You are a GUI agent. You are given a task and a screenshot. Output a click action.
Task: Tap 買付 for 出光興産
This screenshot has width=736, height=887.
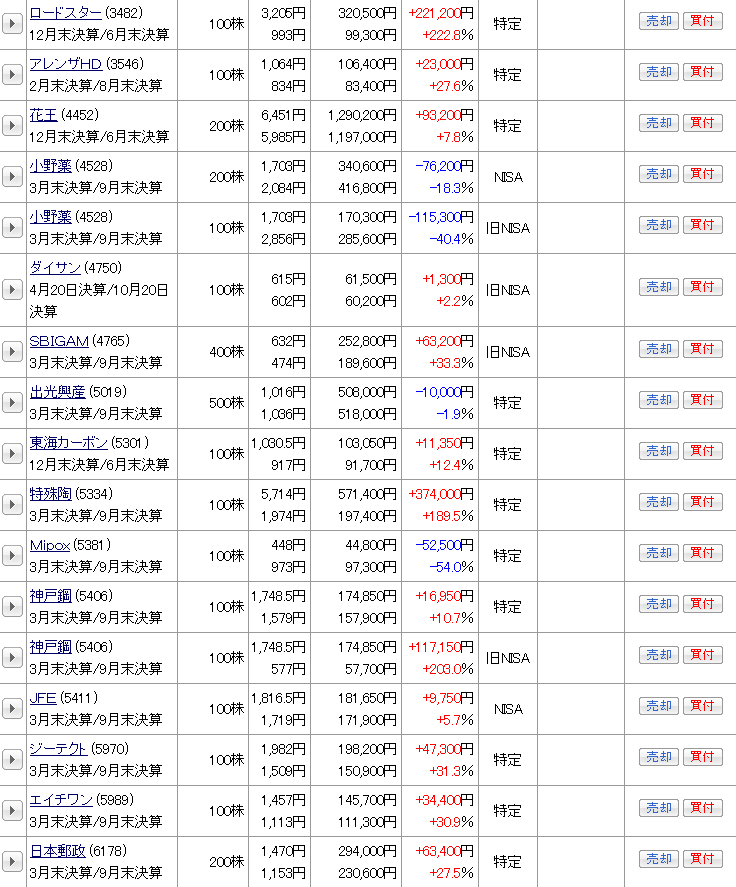coord(702,399)
